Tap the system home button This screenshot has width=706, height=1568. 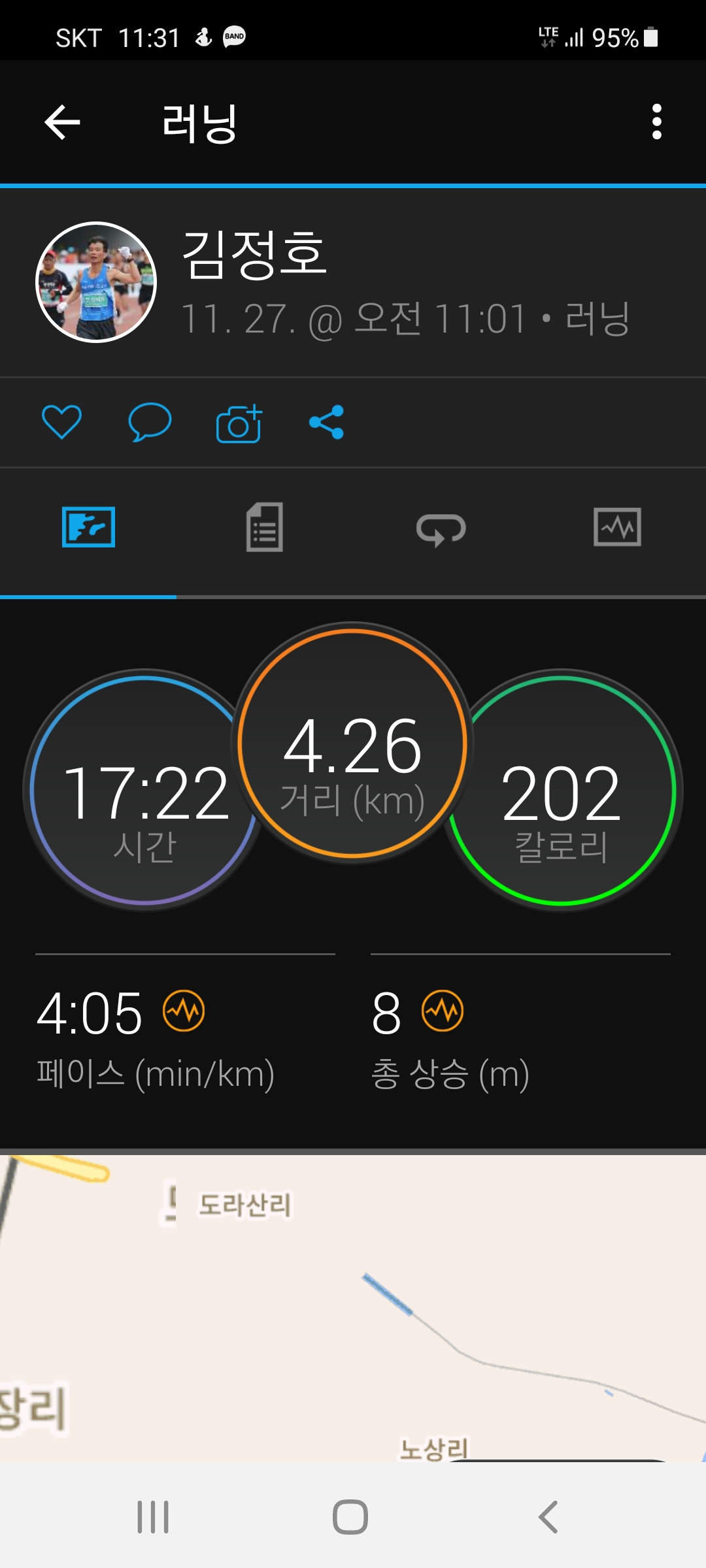click(350, 1516)
